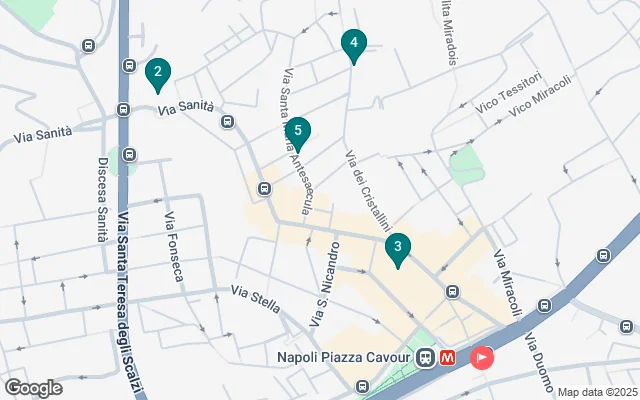This screenshot has height=400, width=640.
Task: Tap the red flag marker near Piazza Cavour
Action: pyautogui.click(x=482, y=357)
